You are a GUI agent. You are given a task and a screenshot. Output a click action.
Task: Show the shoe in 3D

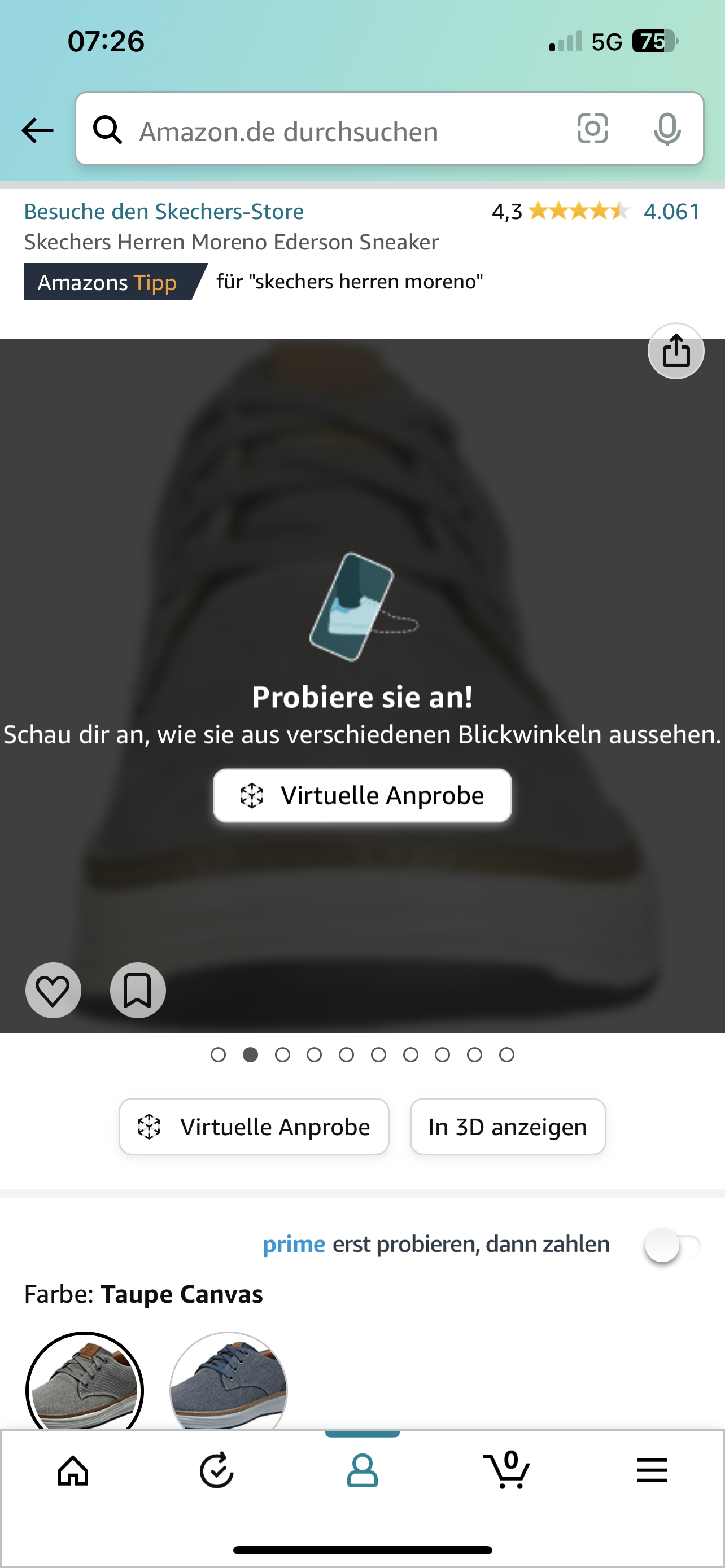point(508,1127)
